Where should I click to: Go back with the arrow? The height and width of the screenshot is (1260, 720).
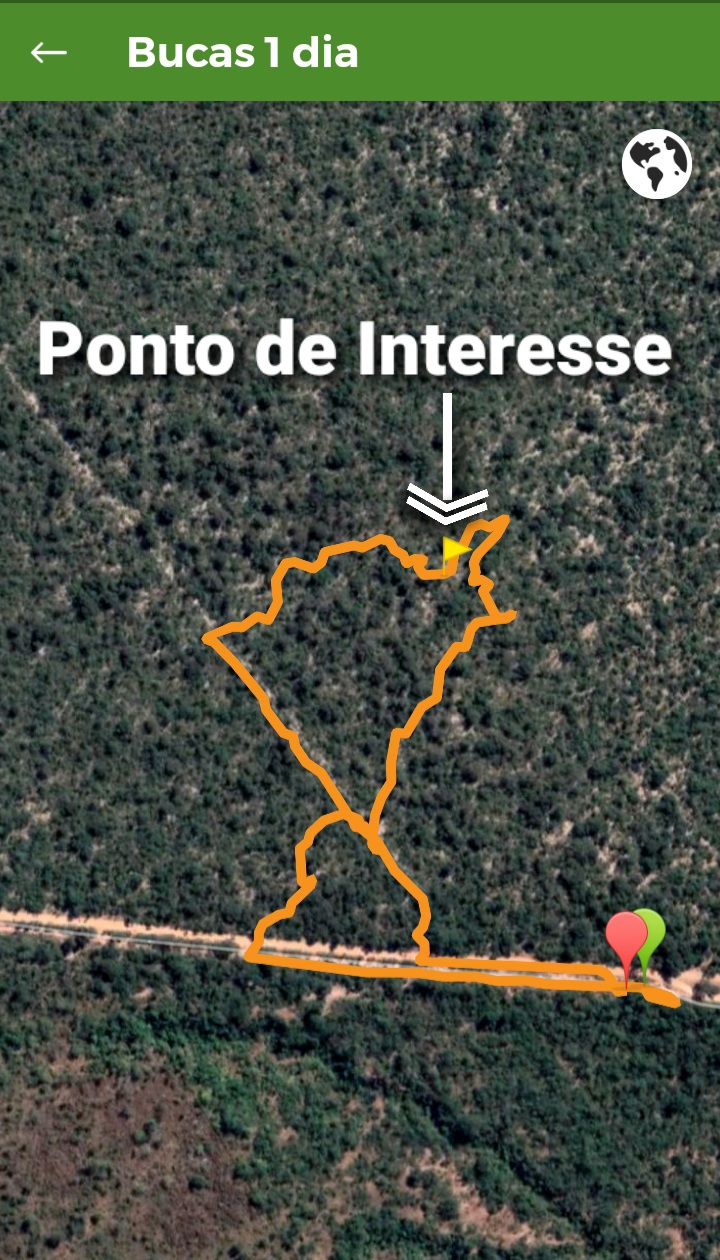click(x=48, y=52)
